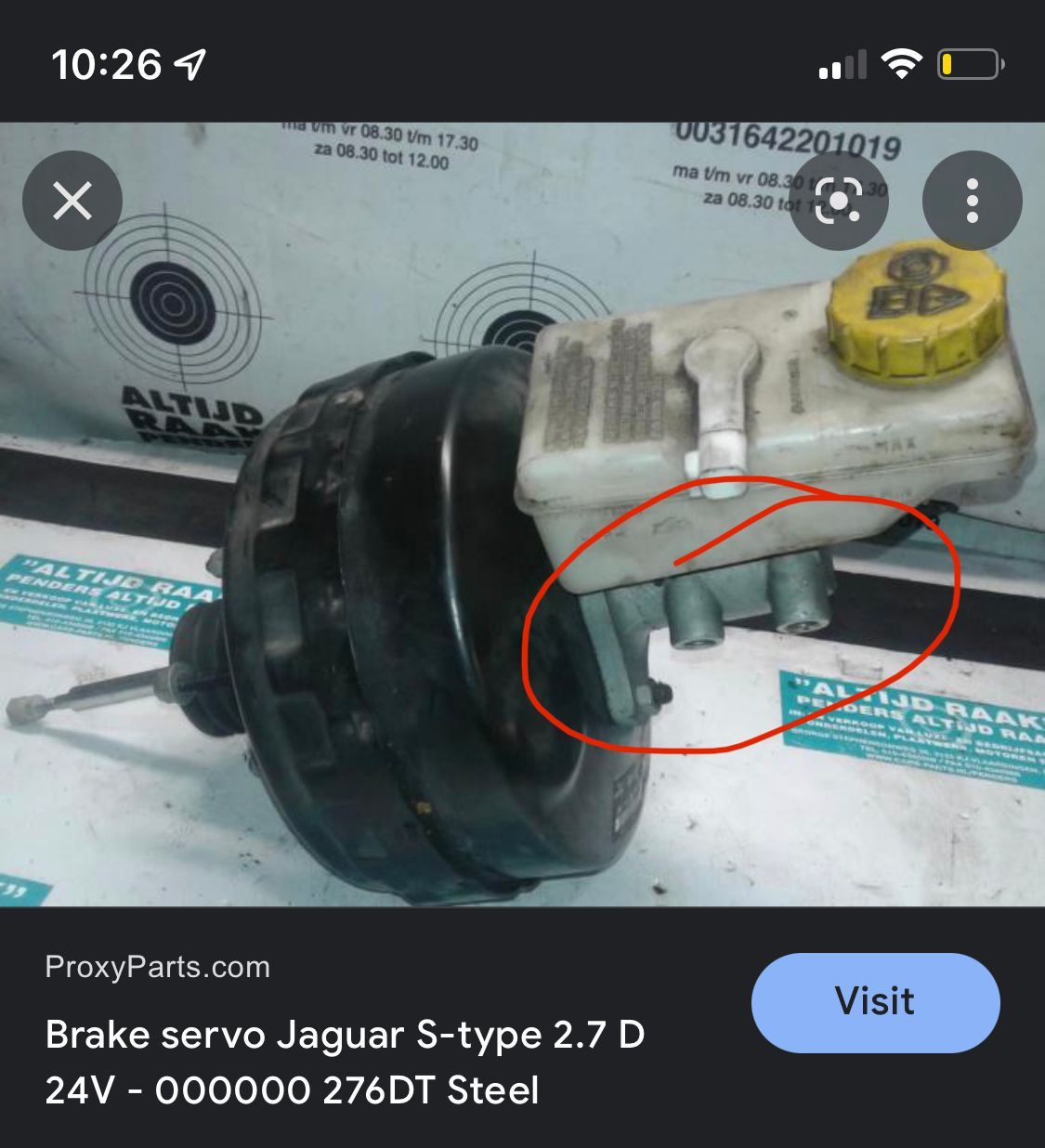Open the three-dot overflow menu
1045x1148 pixels.
pyautogui.click(x=972, y=201)
